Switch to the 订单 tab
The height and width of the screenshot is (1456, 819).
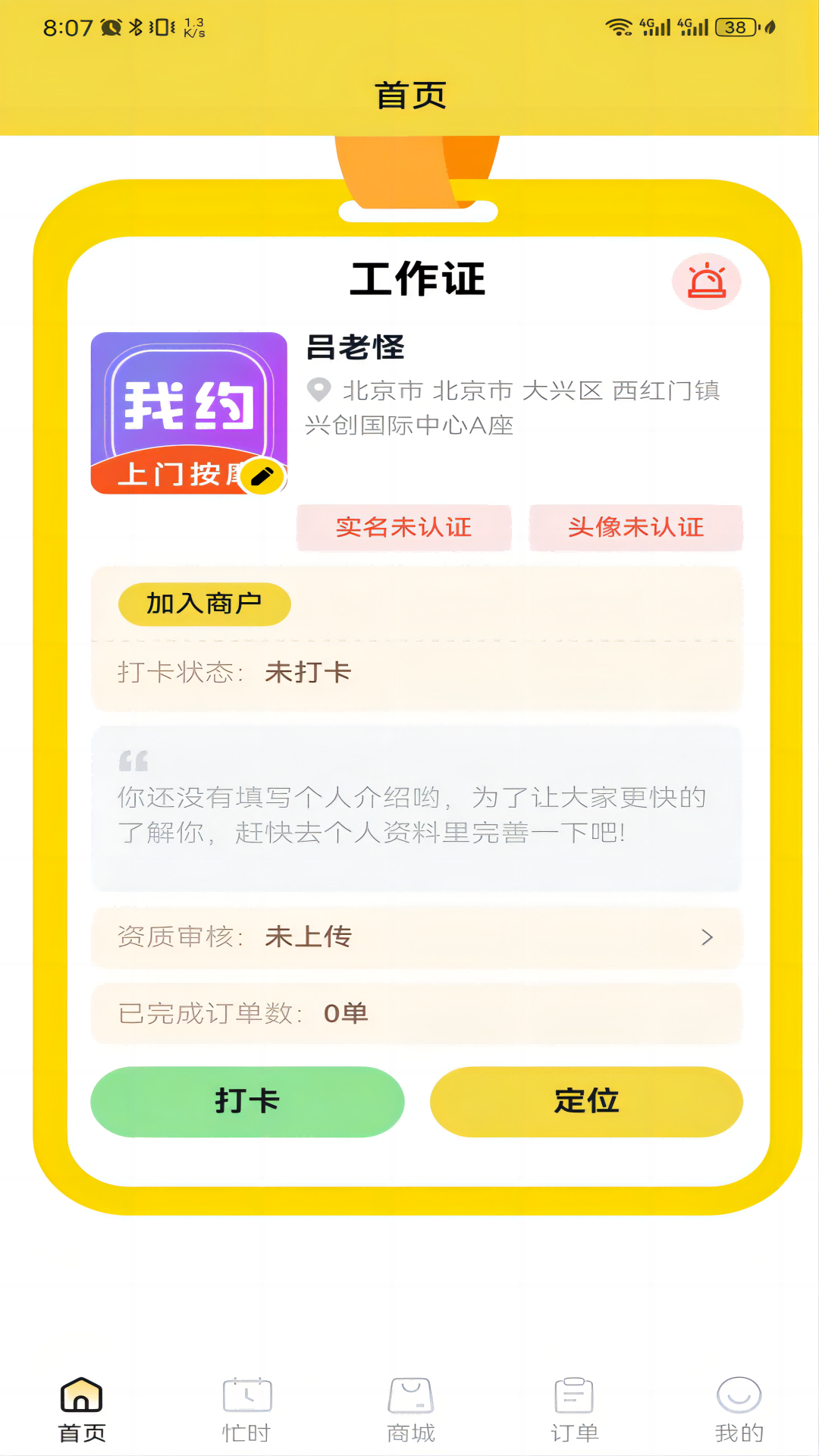(574, 1410)
